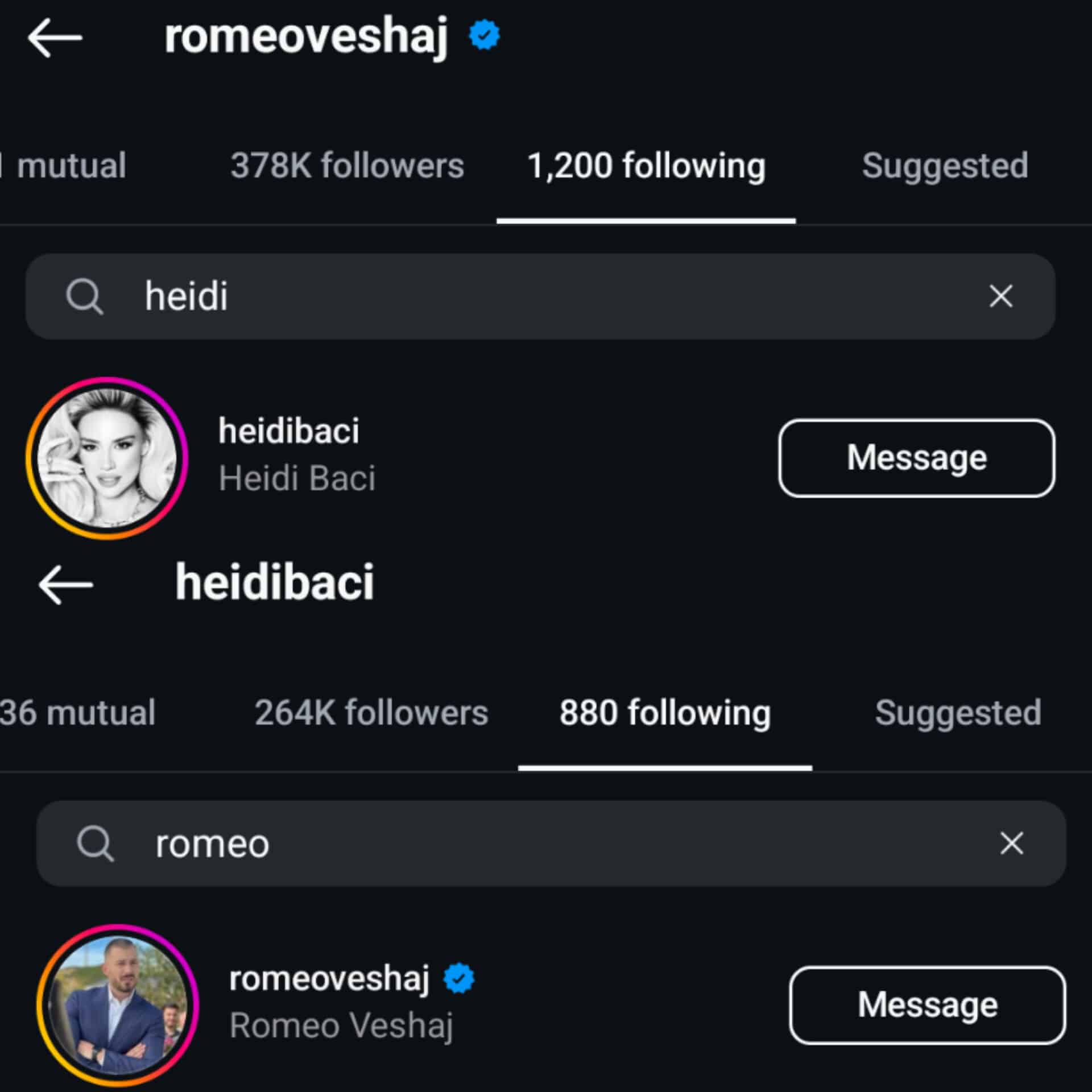
Task: Tap the search field containing 'heidi'
Action: [x=512, y=296]
